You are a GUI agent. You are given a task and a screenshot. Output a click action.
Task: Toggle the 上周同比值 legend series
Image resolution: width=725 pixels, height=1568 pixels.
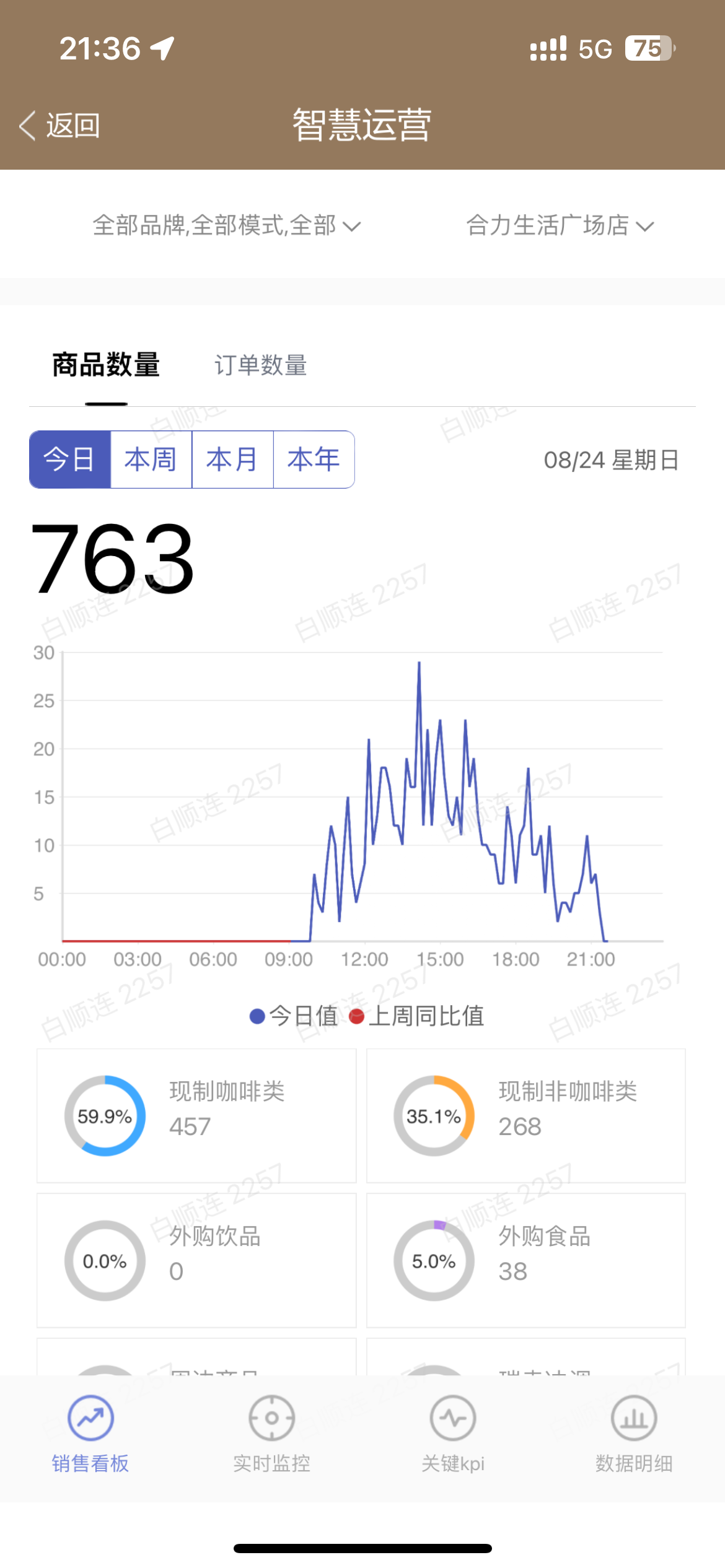click(x=418, y=1016)
